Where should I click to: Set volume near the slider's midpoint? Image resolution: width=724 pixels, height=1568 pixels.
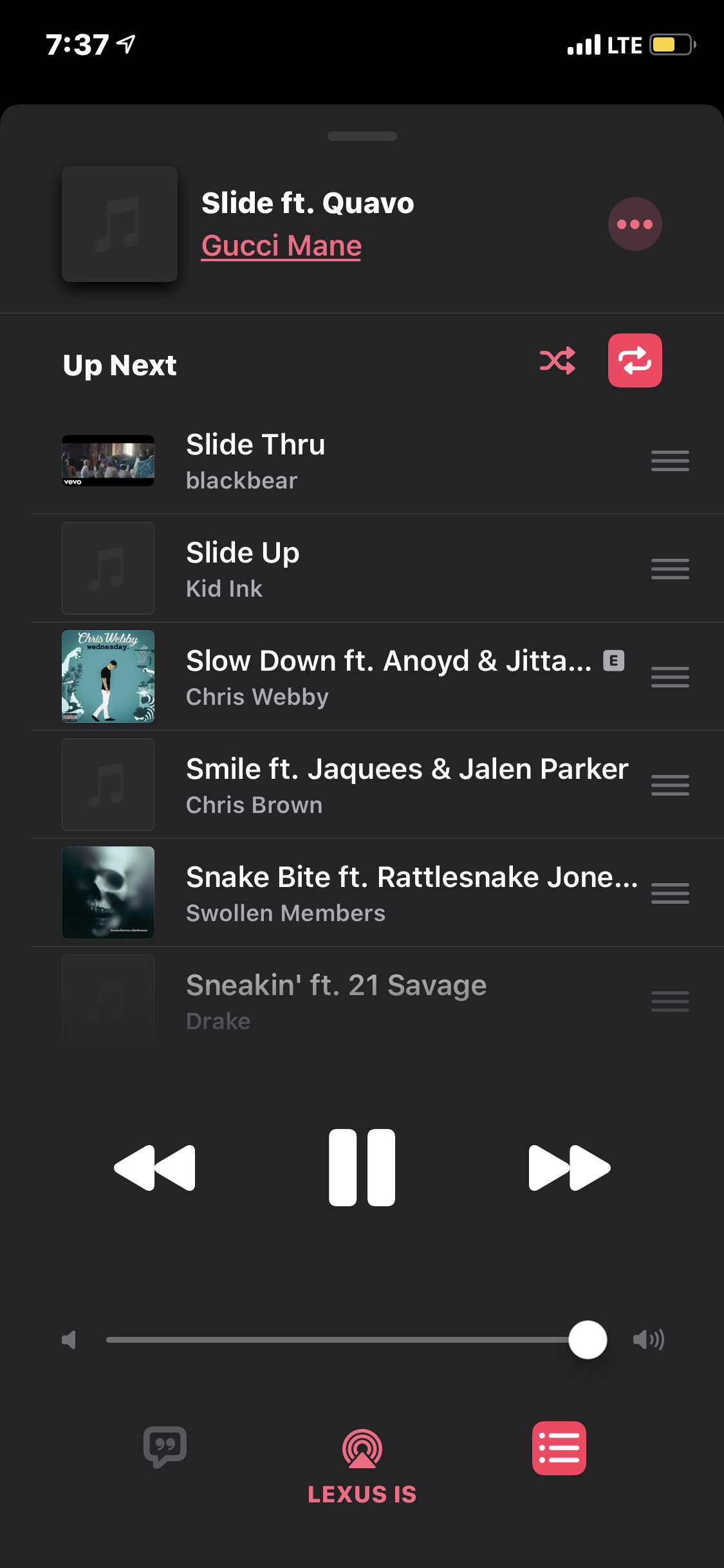coord(348,1340)
